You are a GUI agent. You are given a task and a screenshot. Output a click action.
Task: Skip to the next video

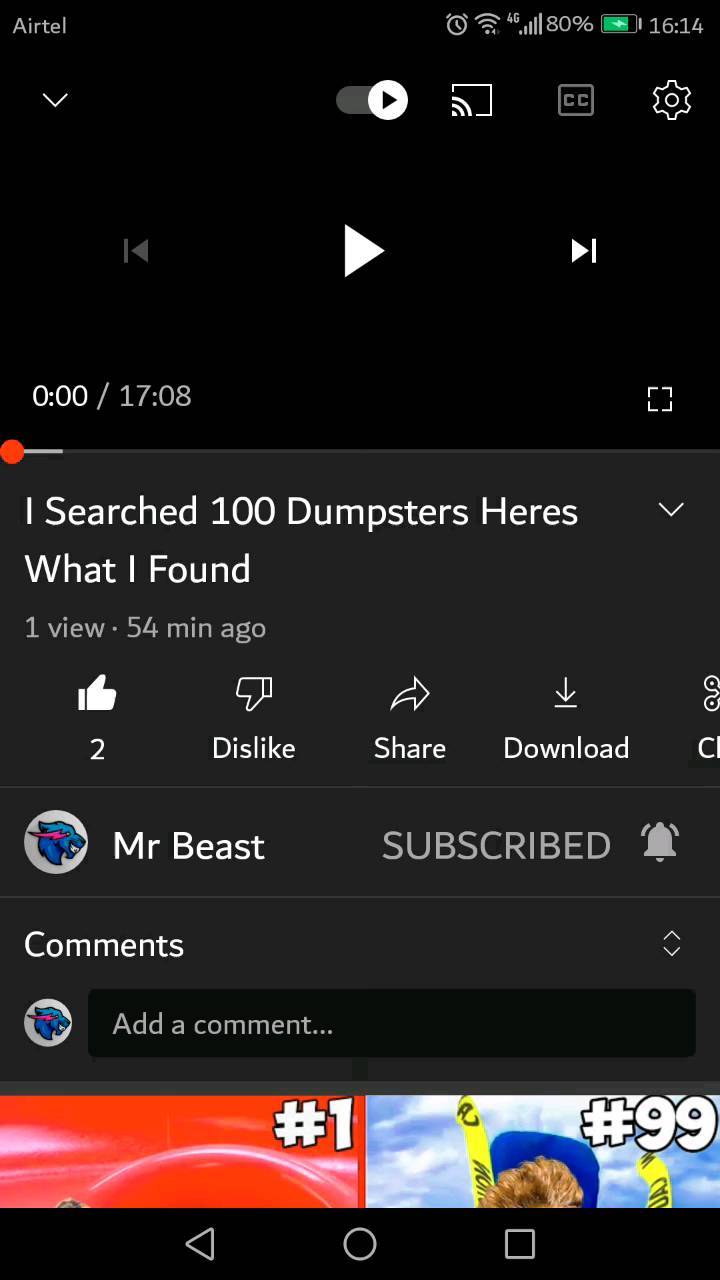pyautogui.click(x=584, y=251)
